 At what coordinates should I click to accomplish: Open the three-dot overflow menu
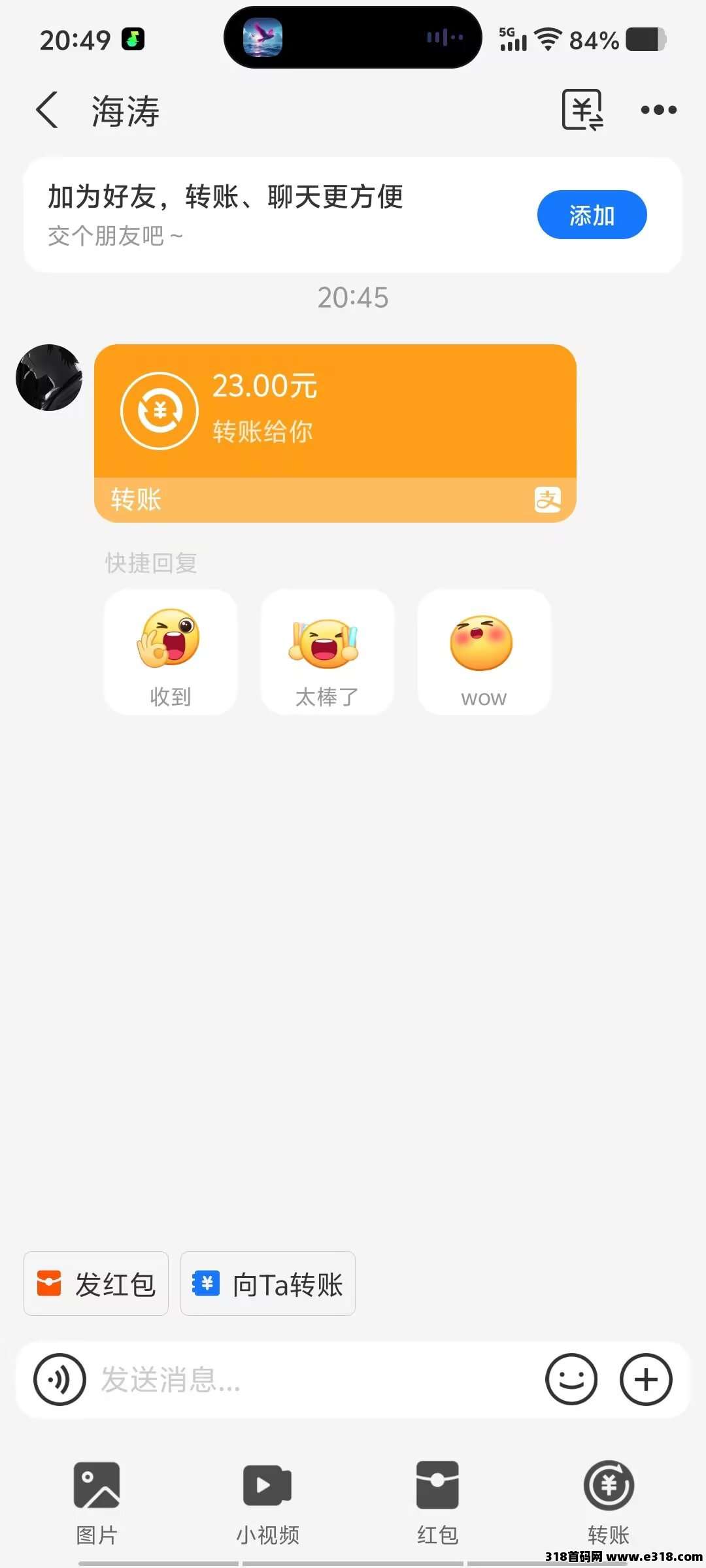coord(658,110)
